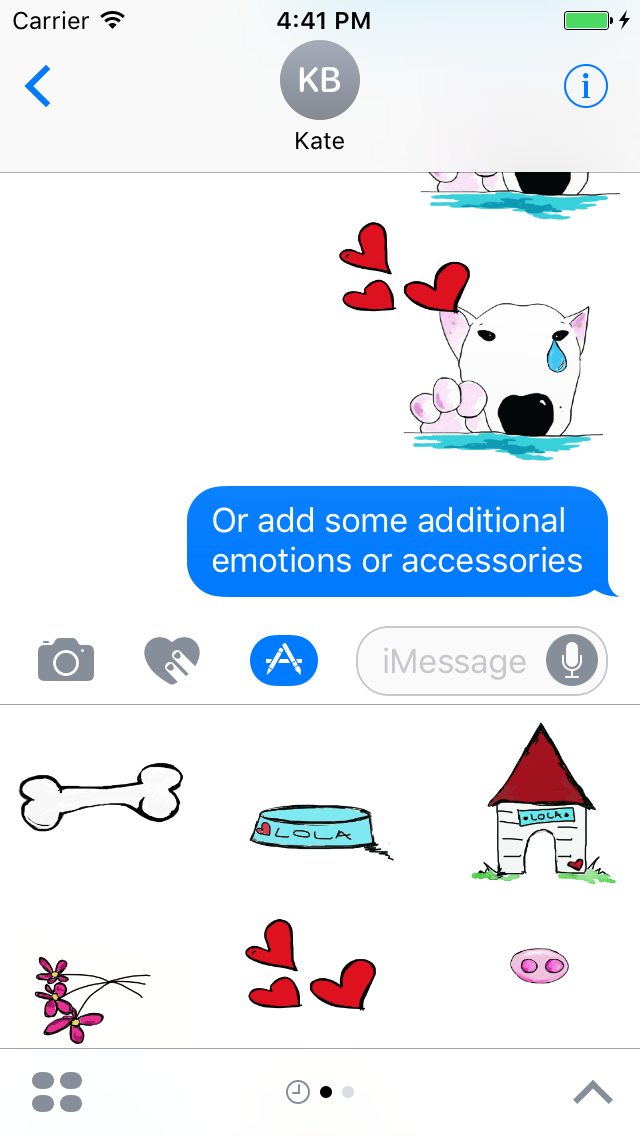
Task: Select the bone sticker
Action: [x=100, y=797]
